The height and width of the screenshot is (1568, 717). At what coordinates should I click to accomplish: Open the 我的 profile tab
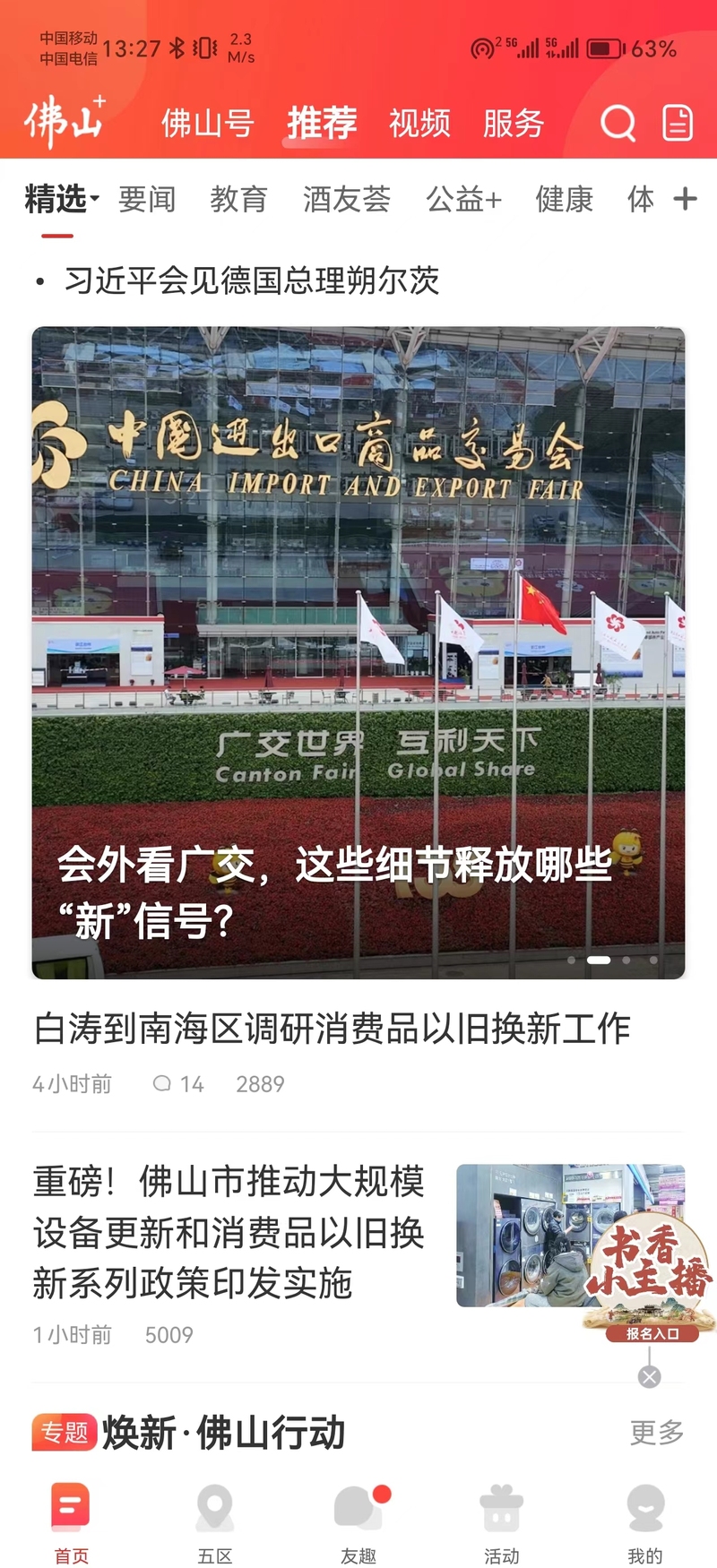tap(645, 1523)
